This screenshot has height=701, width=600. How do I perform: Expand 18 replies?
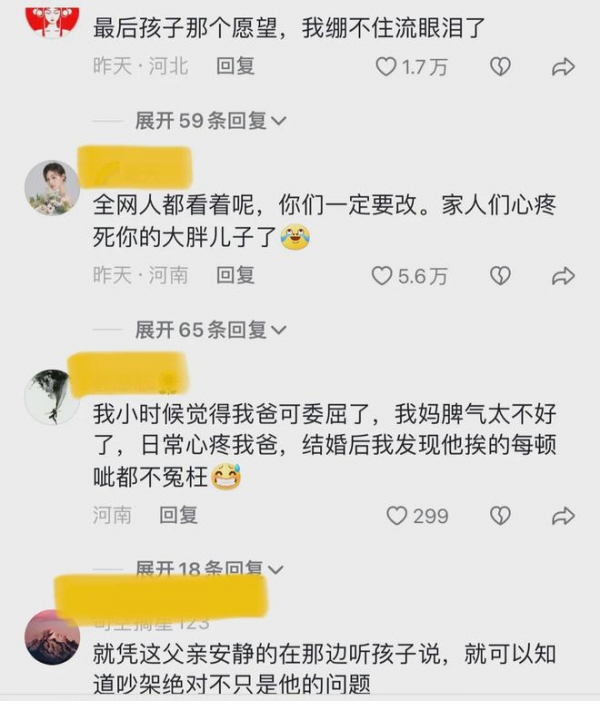point(210,570)
